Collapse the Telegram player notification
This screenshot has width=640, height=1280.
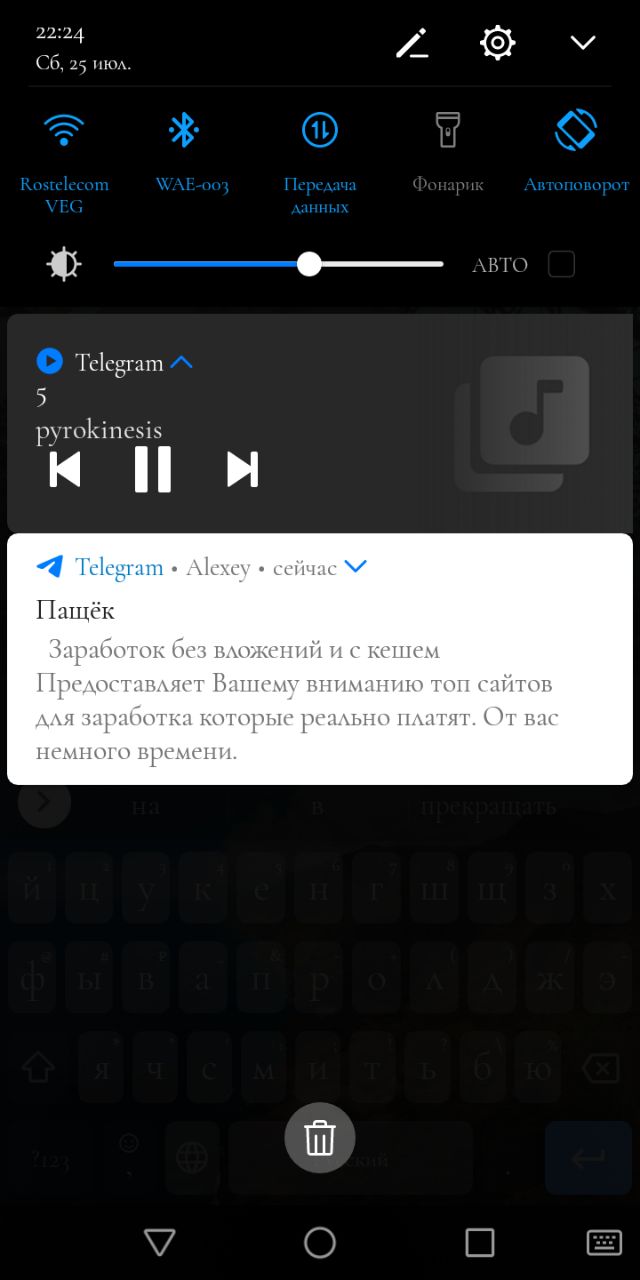point(182,363)
